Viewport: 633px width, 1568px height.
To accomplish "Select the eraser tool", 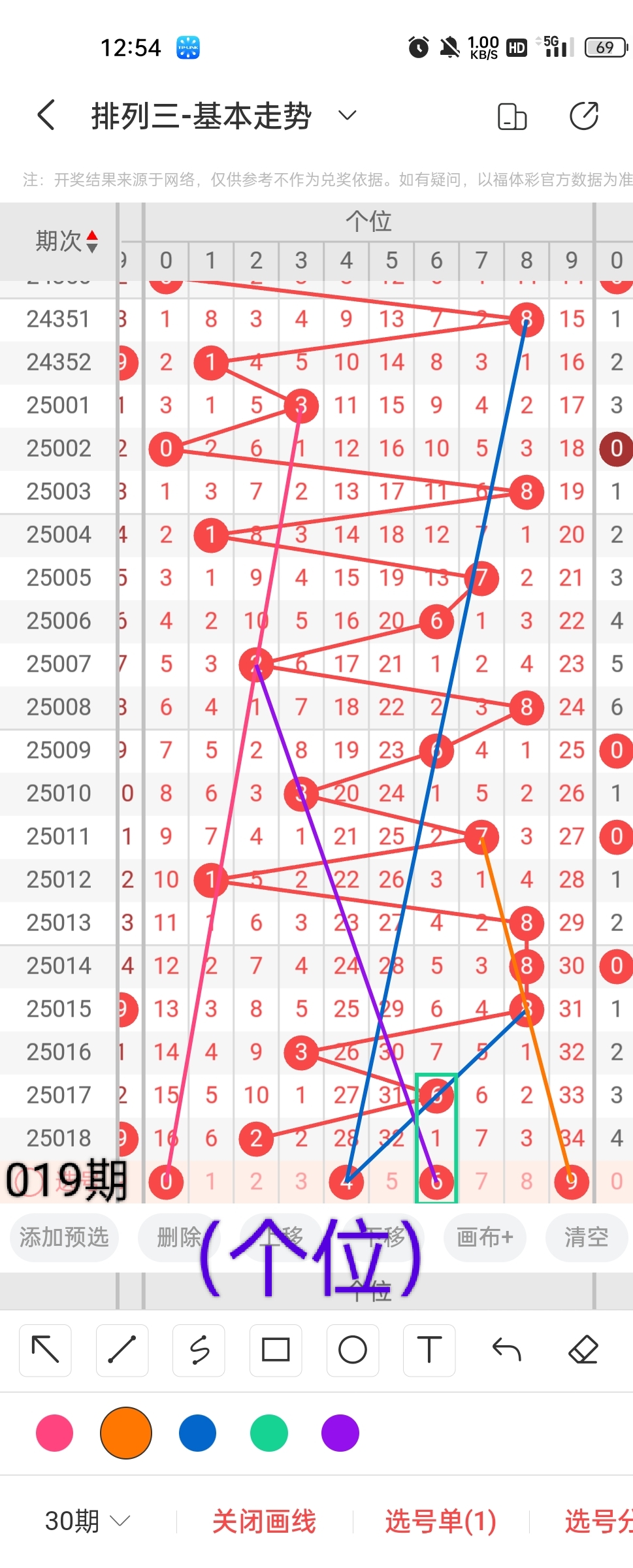I will coord(583,1350).
